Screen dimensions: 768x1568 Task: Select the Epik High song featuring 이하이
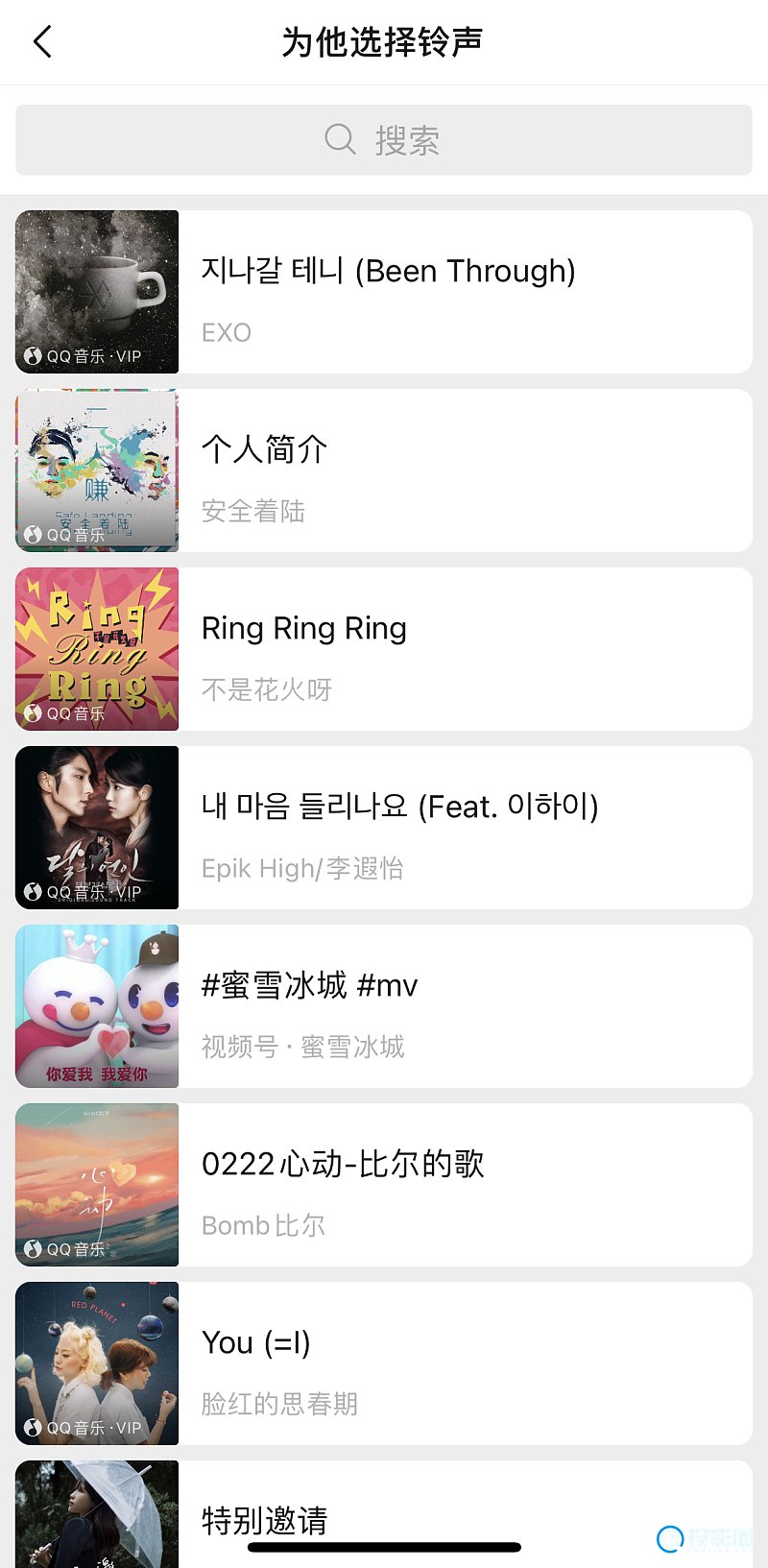[384, 828]
